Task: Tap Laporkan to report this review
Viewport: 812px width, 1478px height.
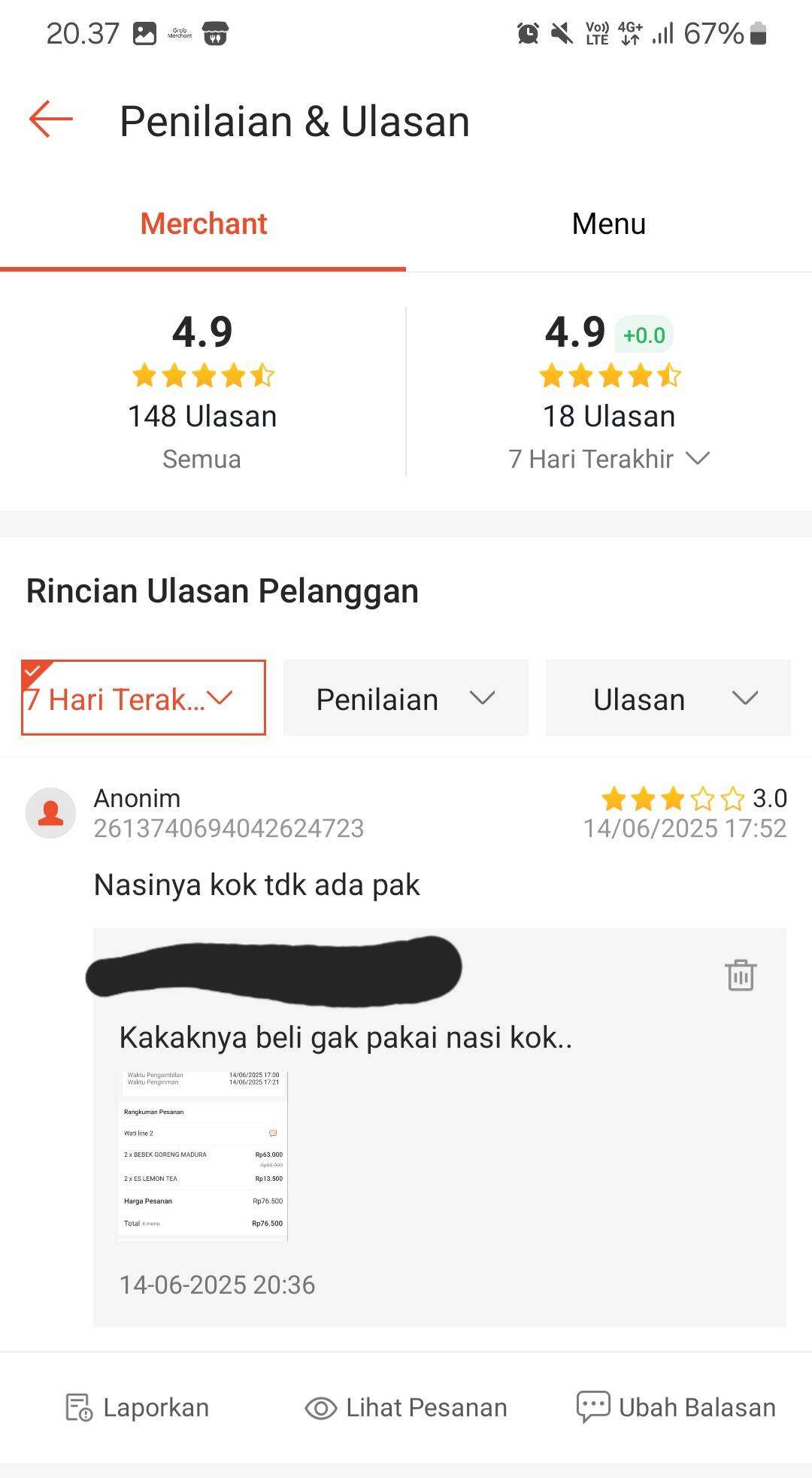Action: [138, 1408]
